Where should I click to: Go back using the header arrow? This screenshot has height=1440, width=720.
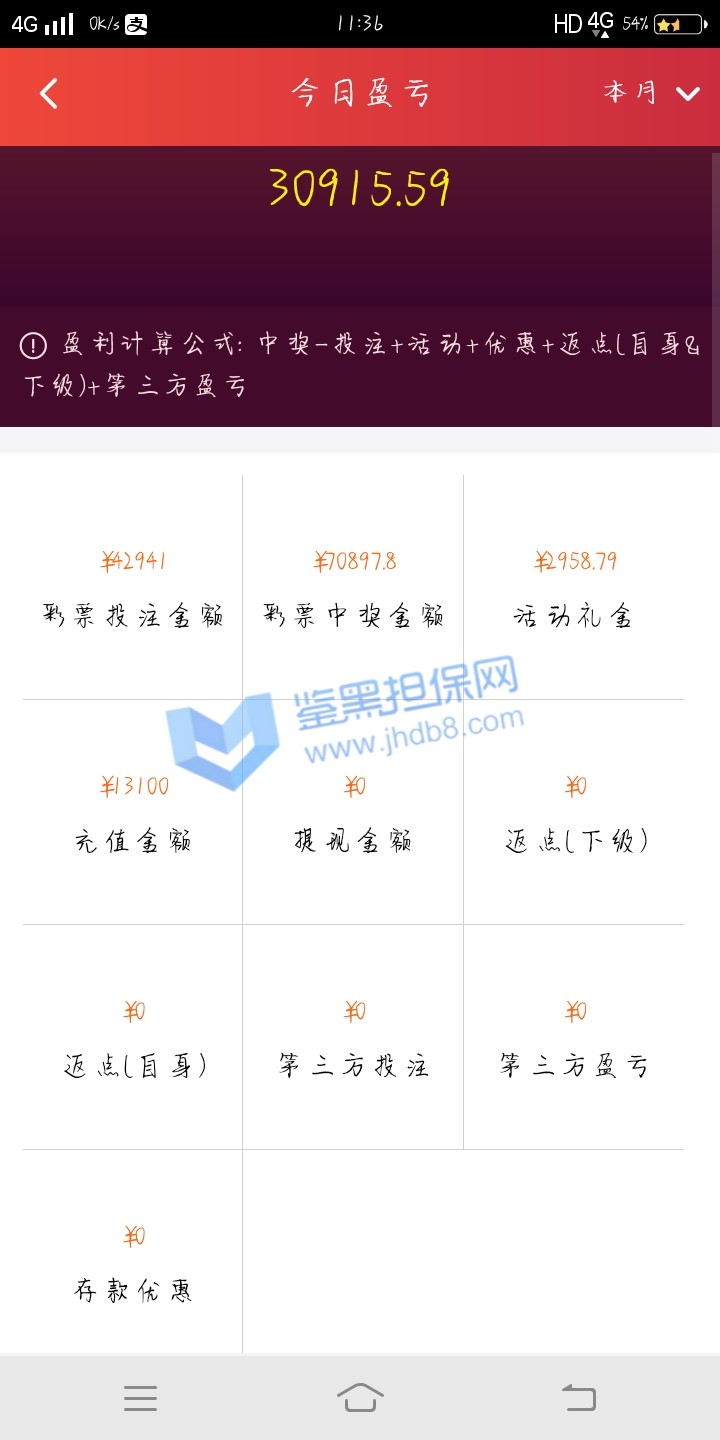(x=48, y=94)
